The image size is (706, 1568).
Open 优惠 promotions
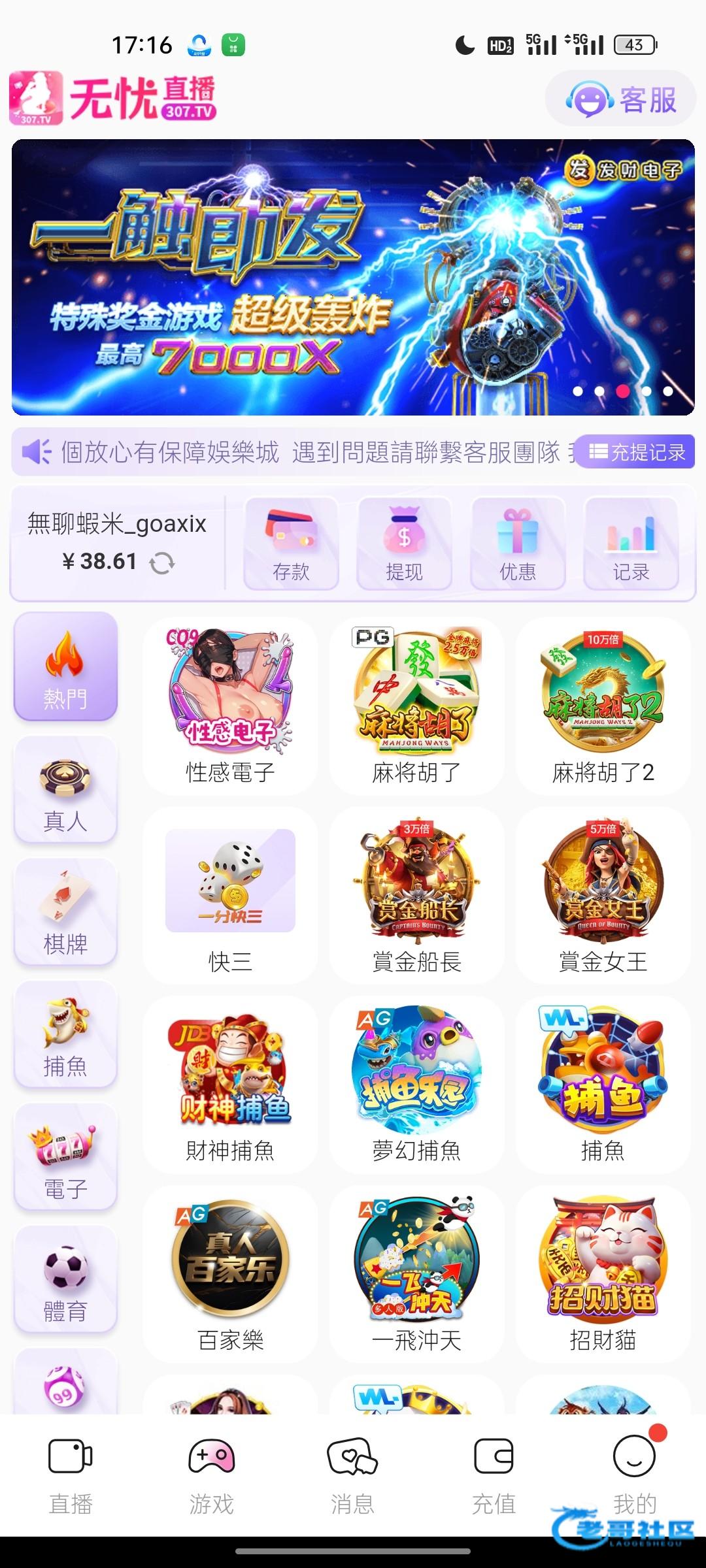(517, 544)
